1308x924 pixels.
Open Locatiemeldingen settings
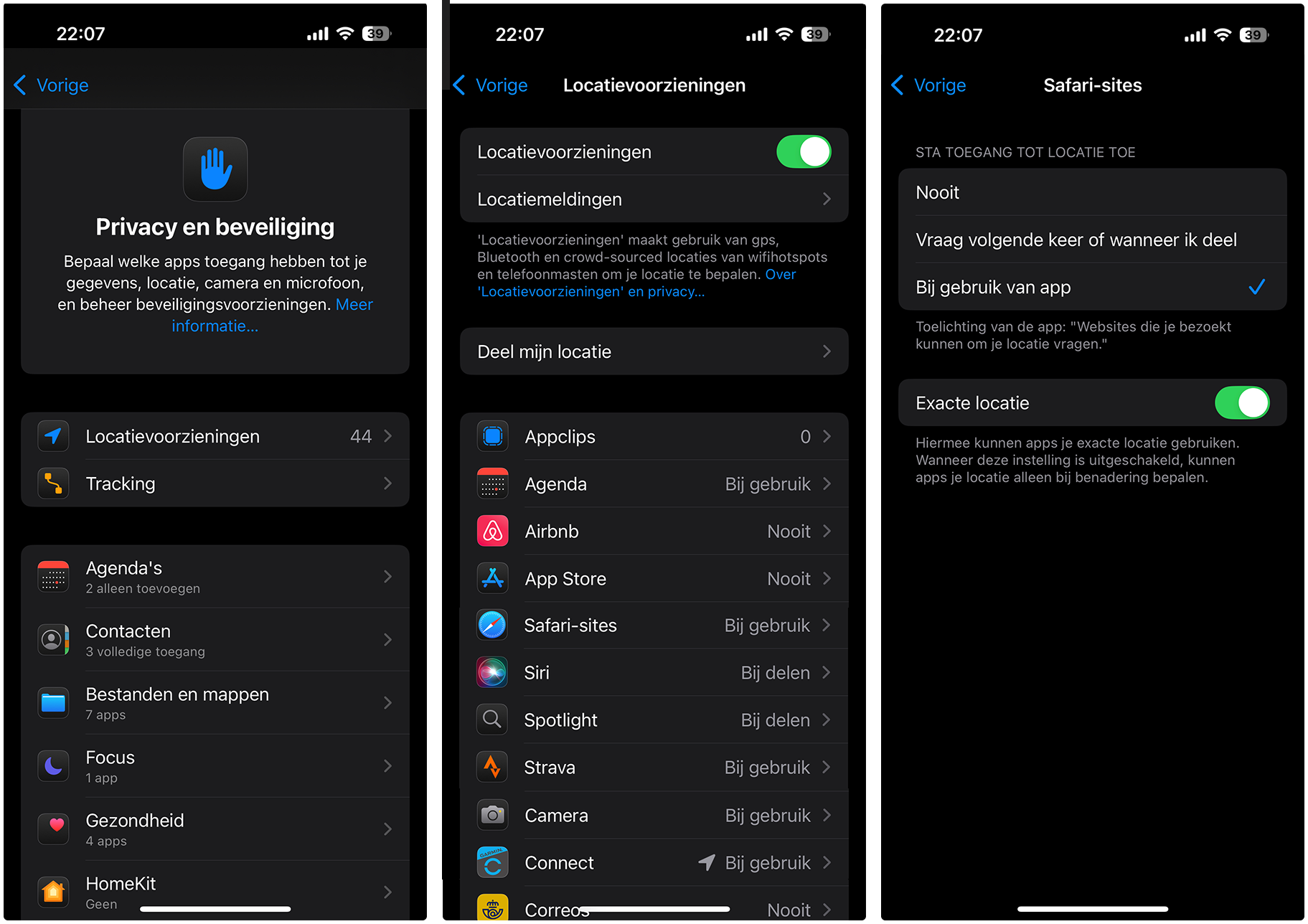(654, 199)
